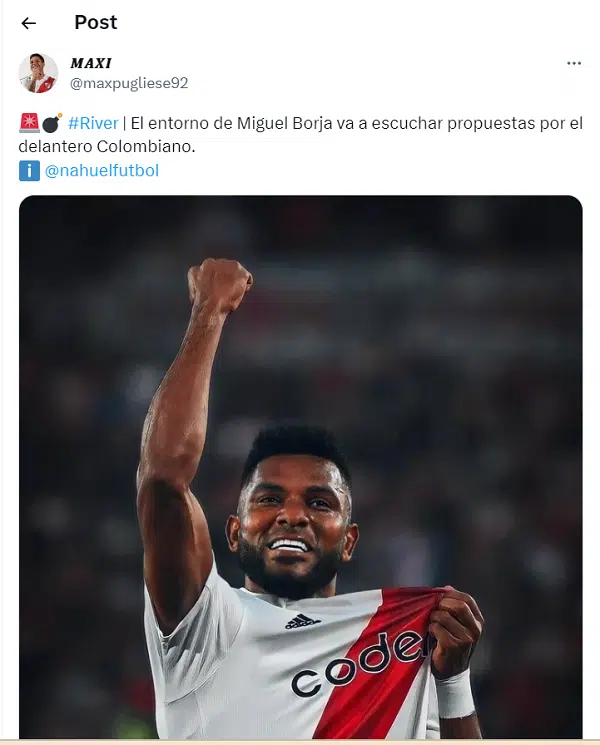Screen dimensions: 600x745
Task: Open the @nahuelfutbol mention
Action: 102,171
